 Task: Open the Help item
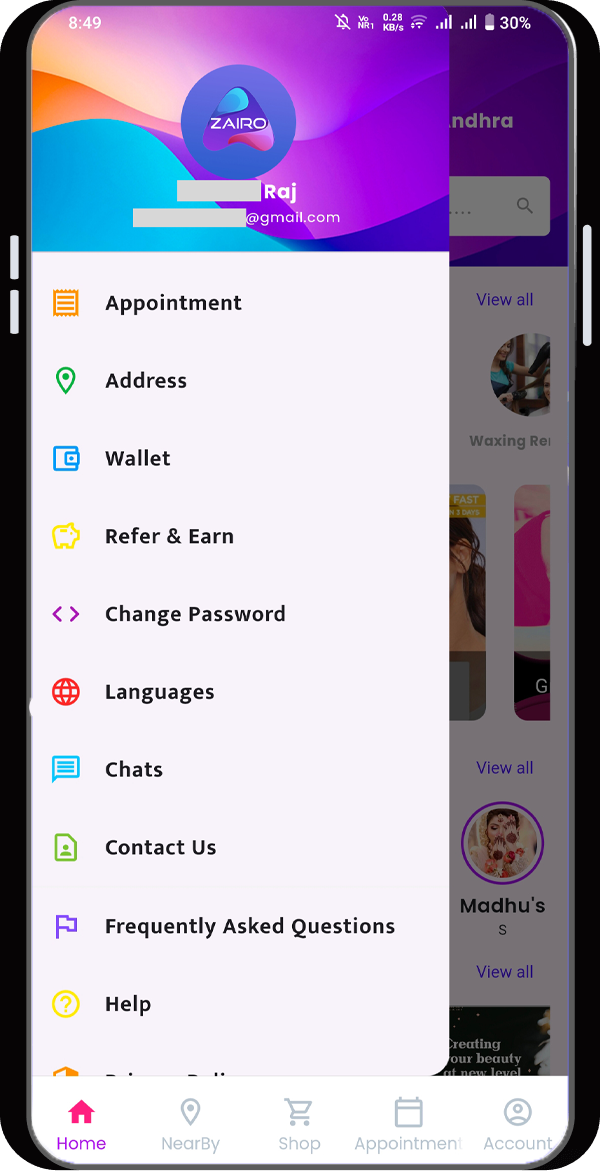tap(128, 1004)
